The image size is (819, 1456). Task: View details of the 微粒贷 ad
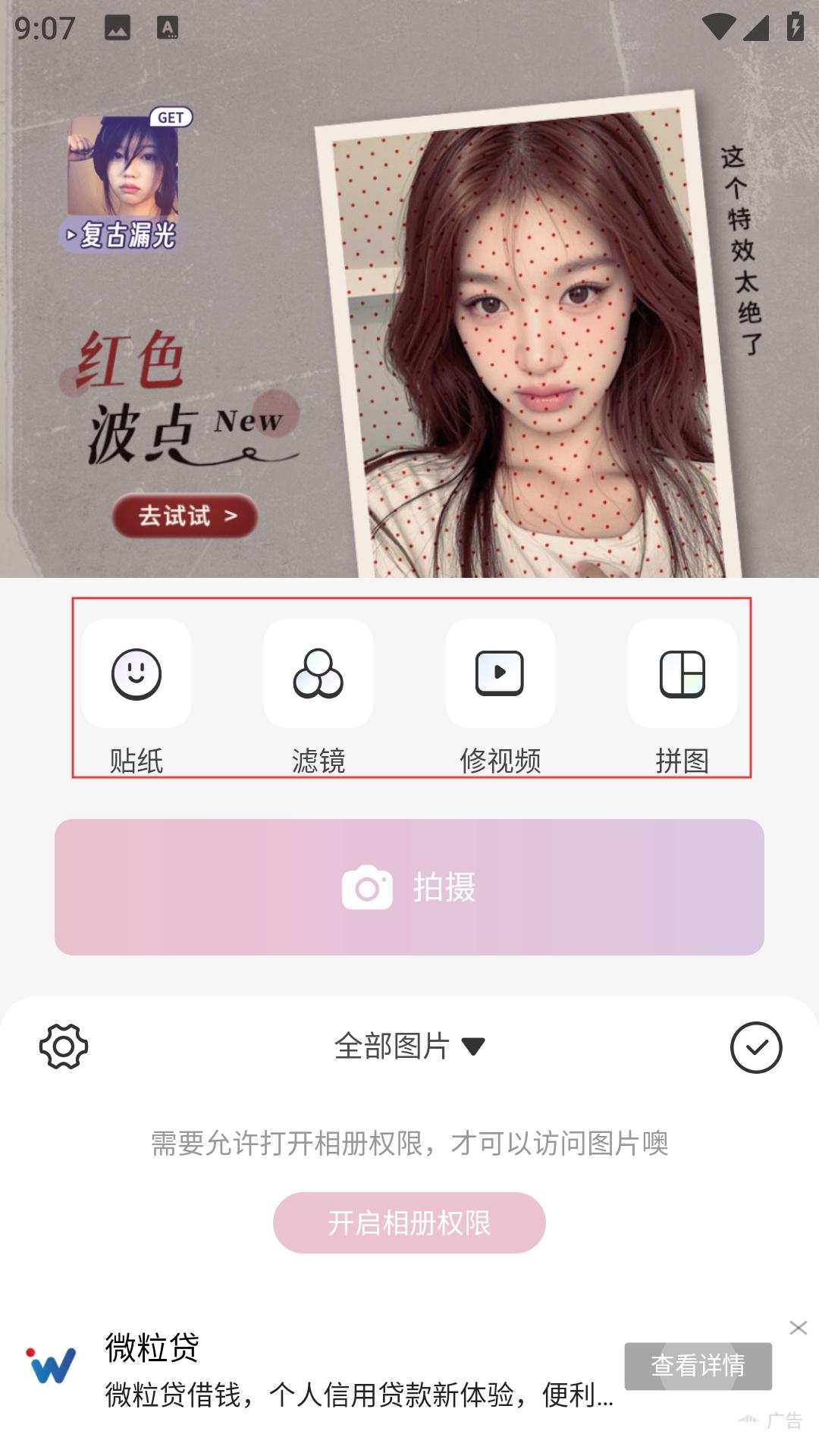point(698,1366)
